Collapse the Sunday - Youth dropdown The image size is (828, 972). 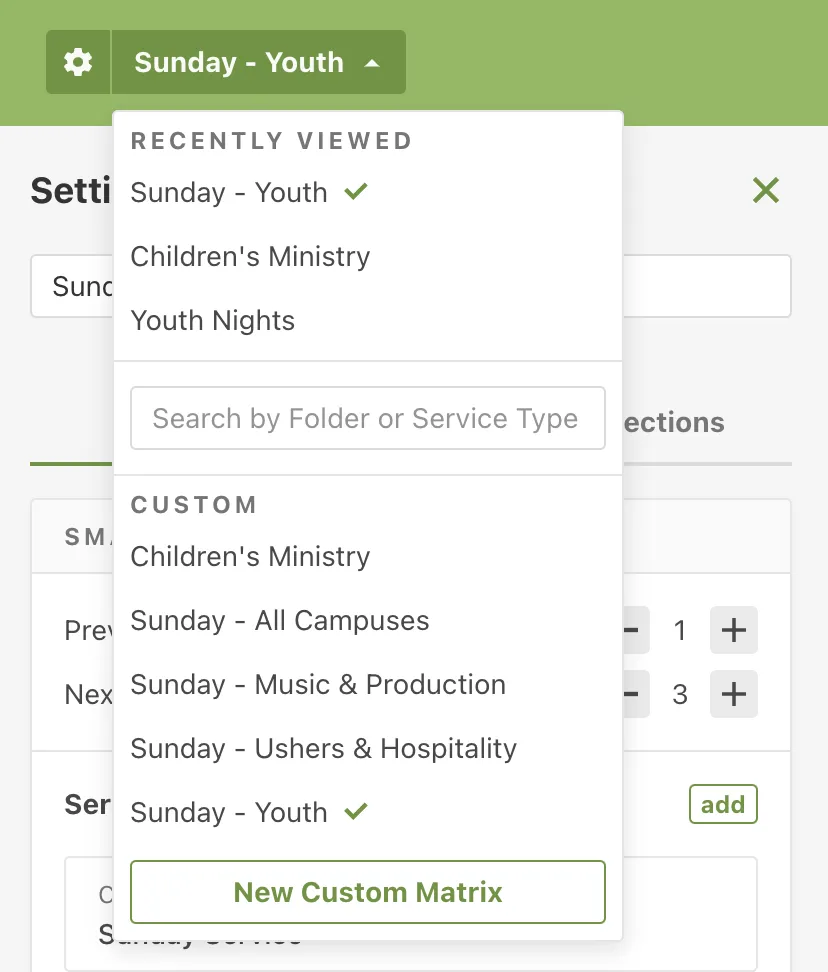click(258, 62)
